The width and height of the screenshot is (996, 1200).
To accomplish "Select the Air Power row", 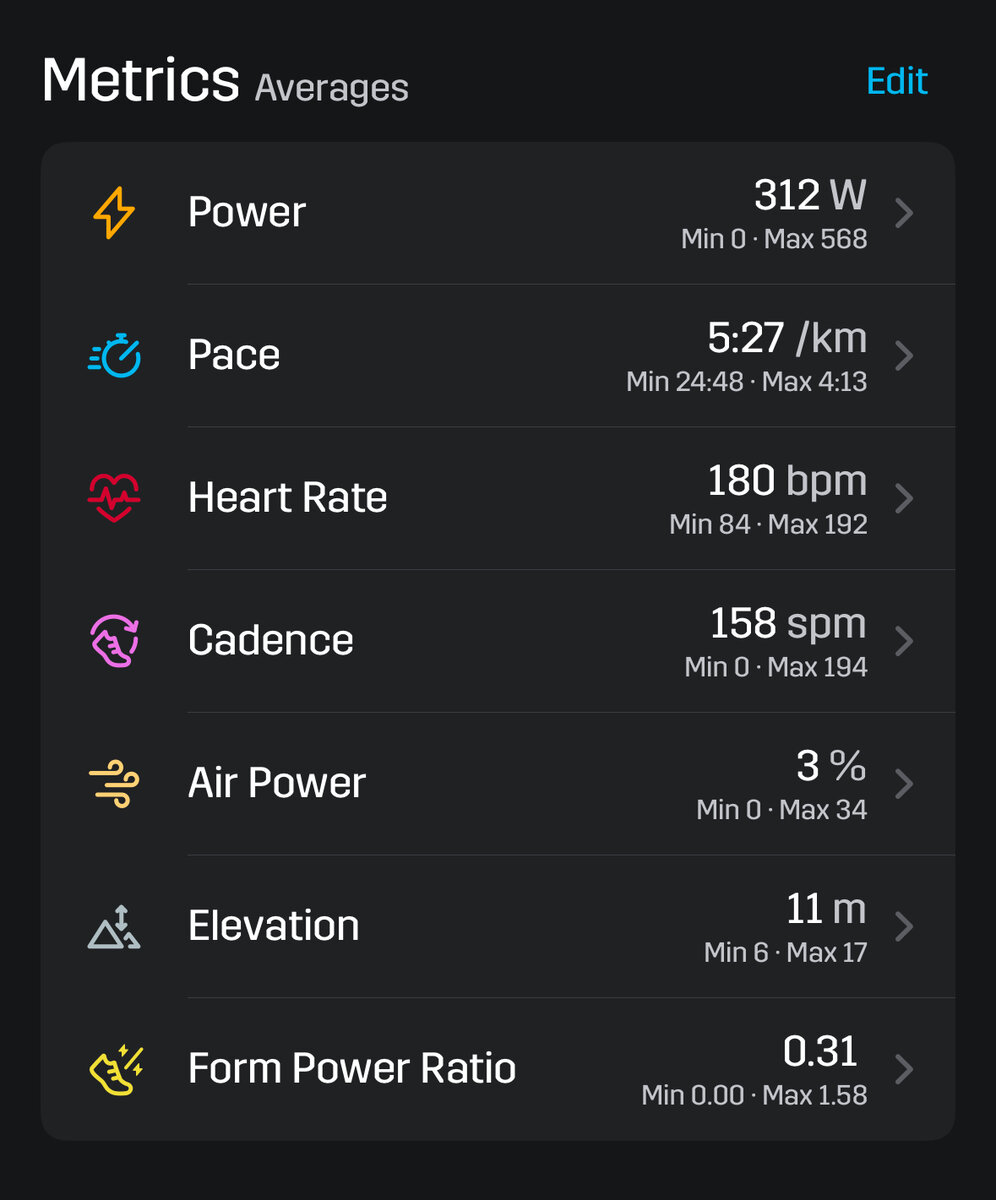I will 498,783.
